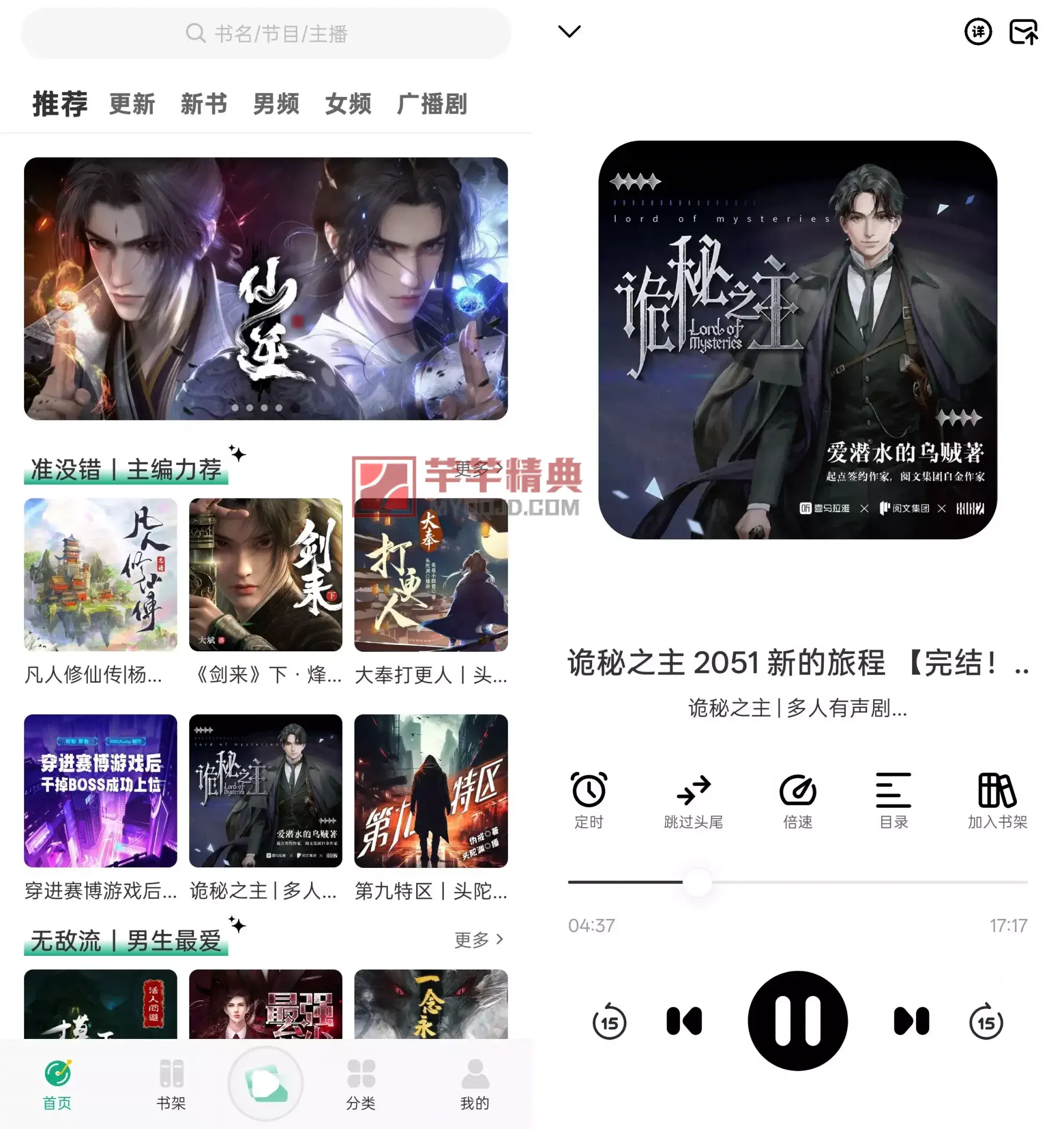Share this episode
Viewport: 1064px width, 1129px height.
(x=1023, y=32)
